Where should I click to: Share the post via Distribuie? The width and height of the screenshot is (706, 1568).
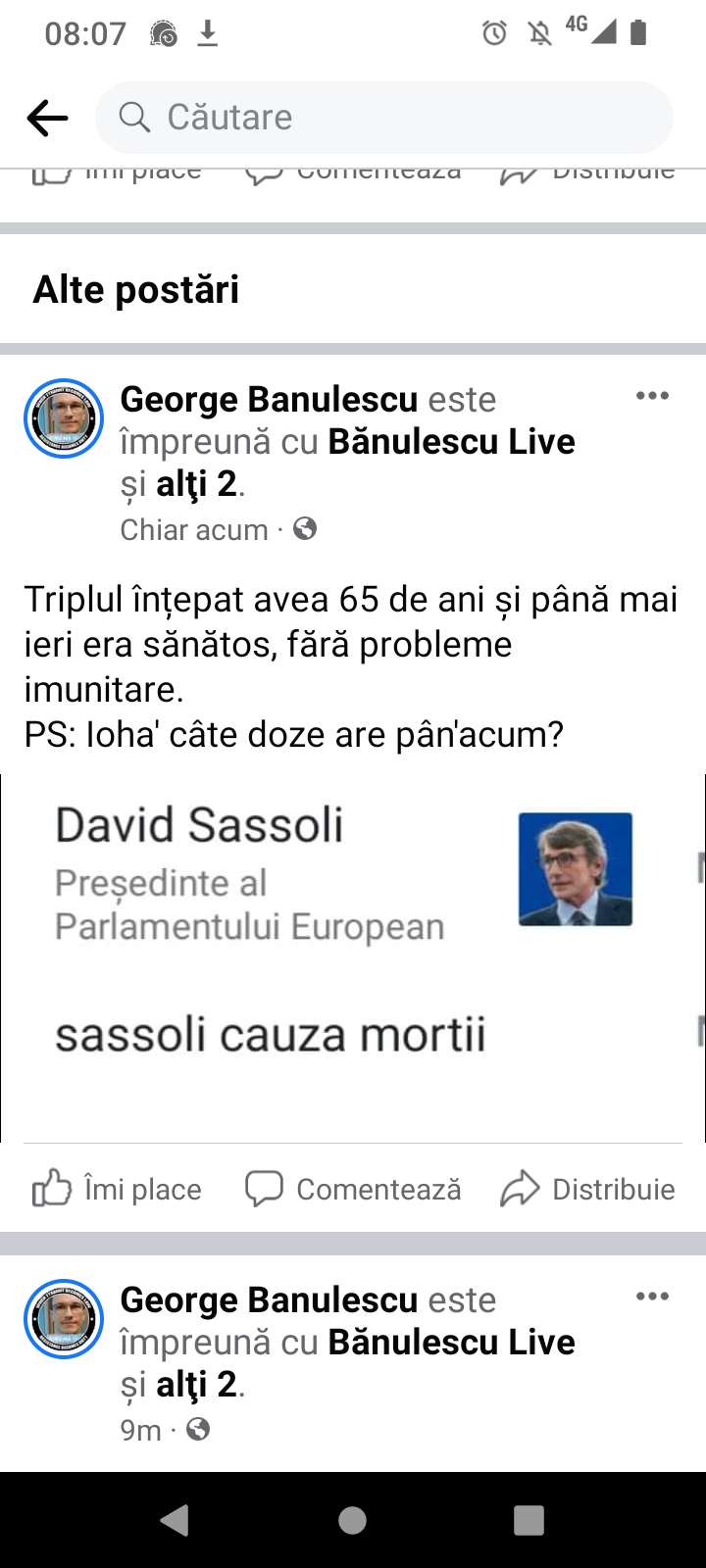(x=588, y=1189)
